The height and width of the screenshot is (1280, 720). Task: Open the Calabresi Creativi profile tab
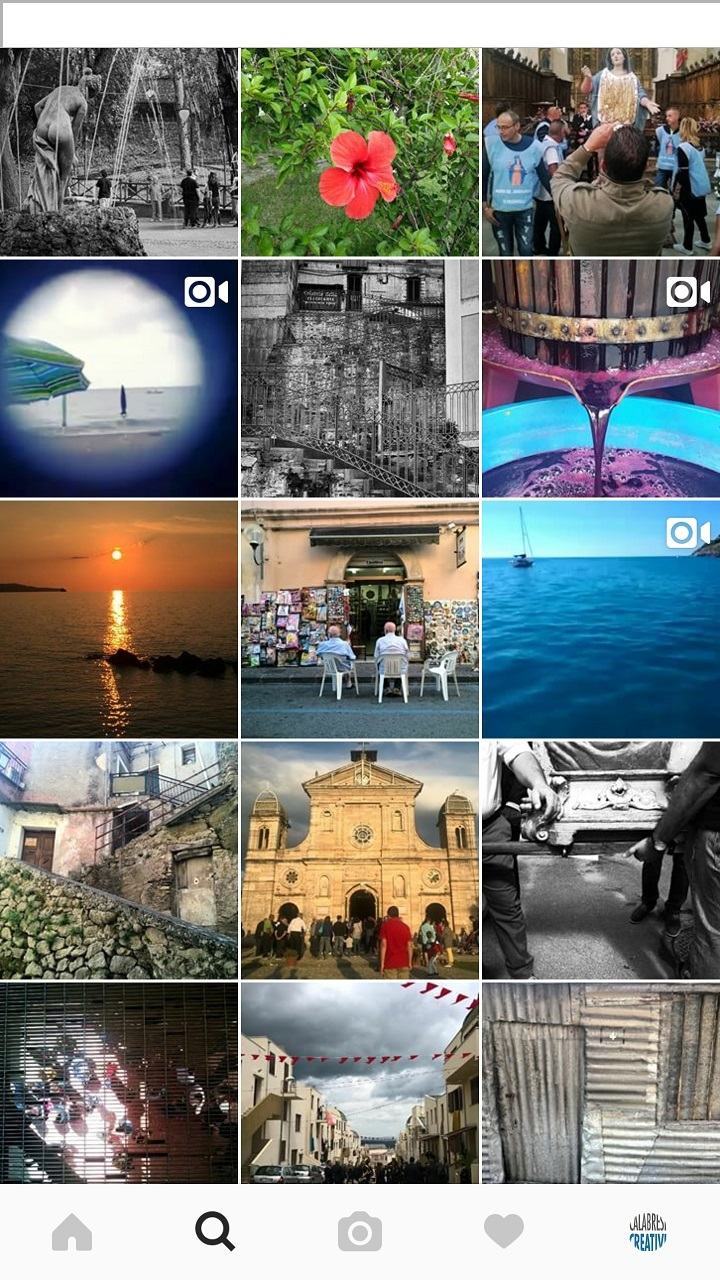pos(648,1232)
